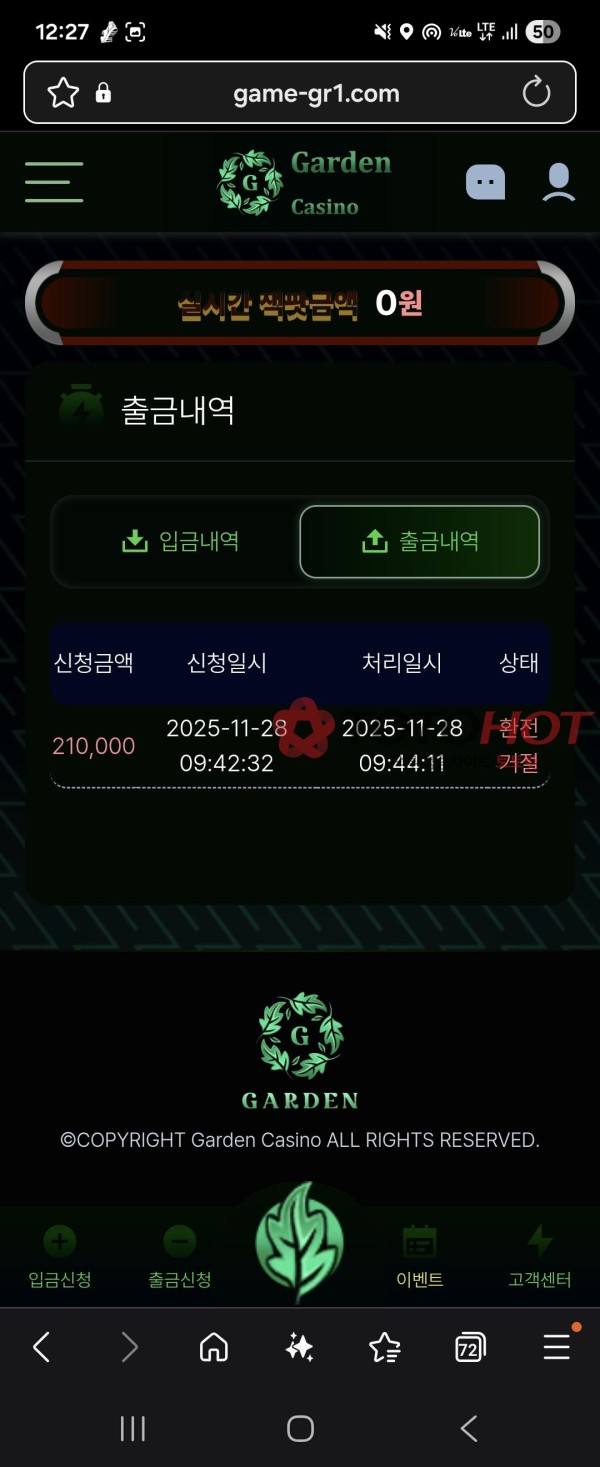This screenshot has width=600, height=1467.
Task: Go to the 이벤트 section
Action: coord(420,1256)
